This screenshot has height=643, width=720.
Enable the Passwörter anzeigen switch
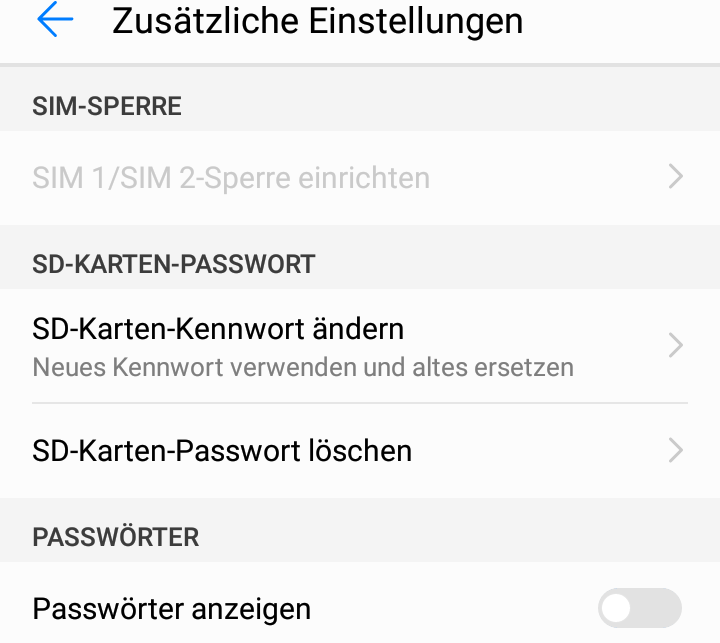[x=639, y=608]
